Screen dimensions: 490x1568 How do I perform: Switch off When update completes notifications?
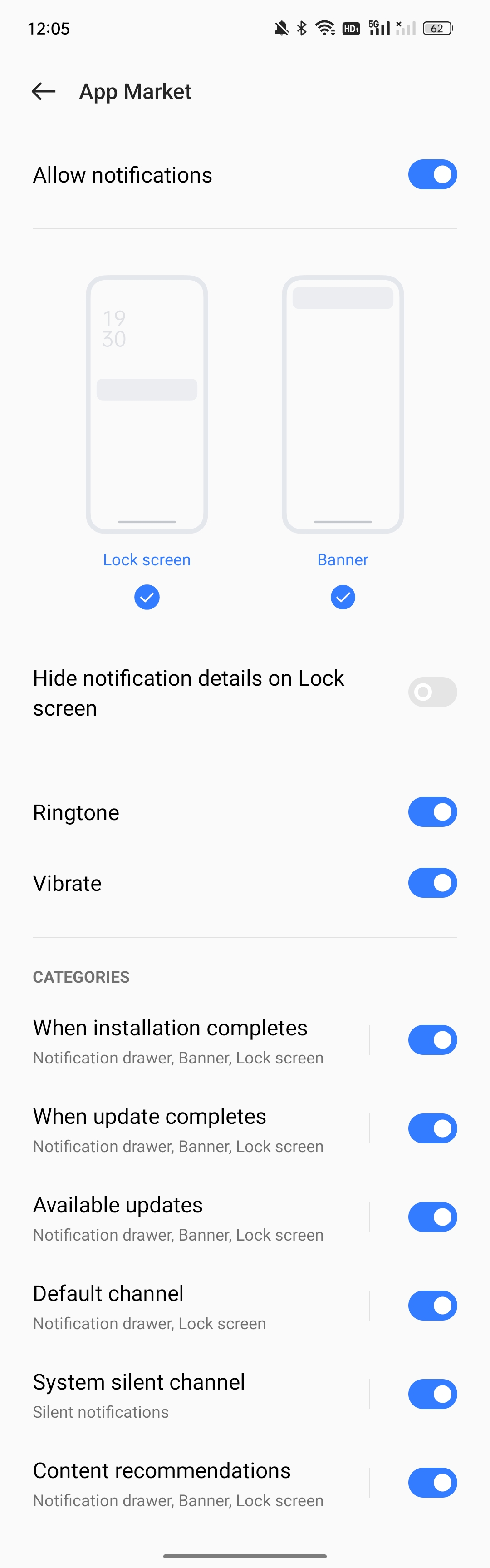432,1128
